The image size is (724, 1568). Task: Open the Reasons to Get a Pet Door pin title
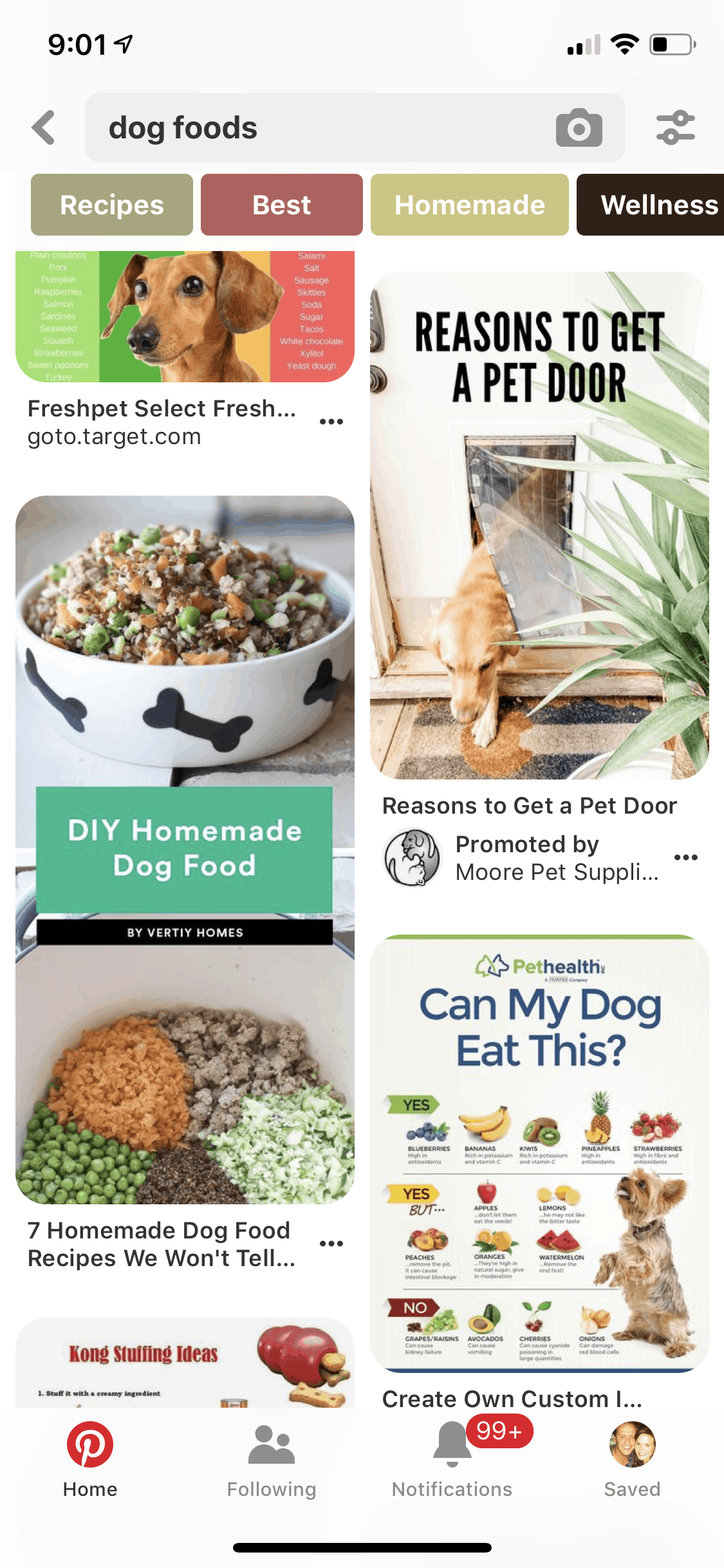pos(529,805)
